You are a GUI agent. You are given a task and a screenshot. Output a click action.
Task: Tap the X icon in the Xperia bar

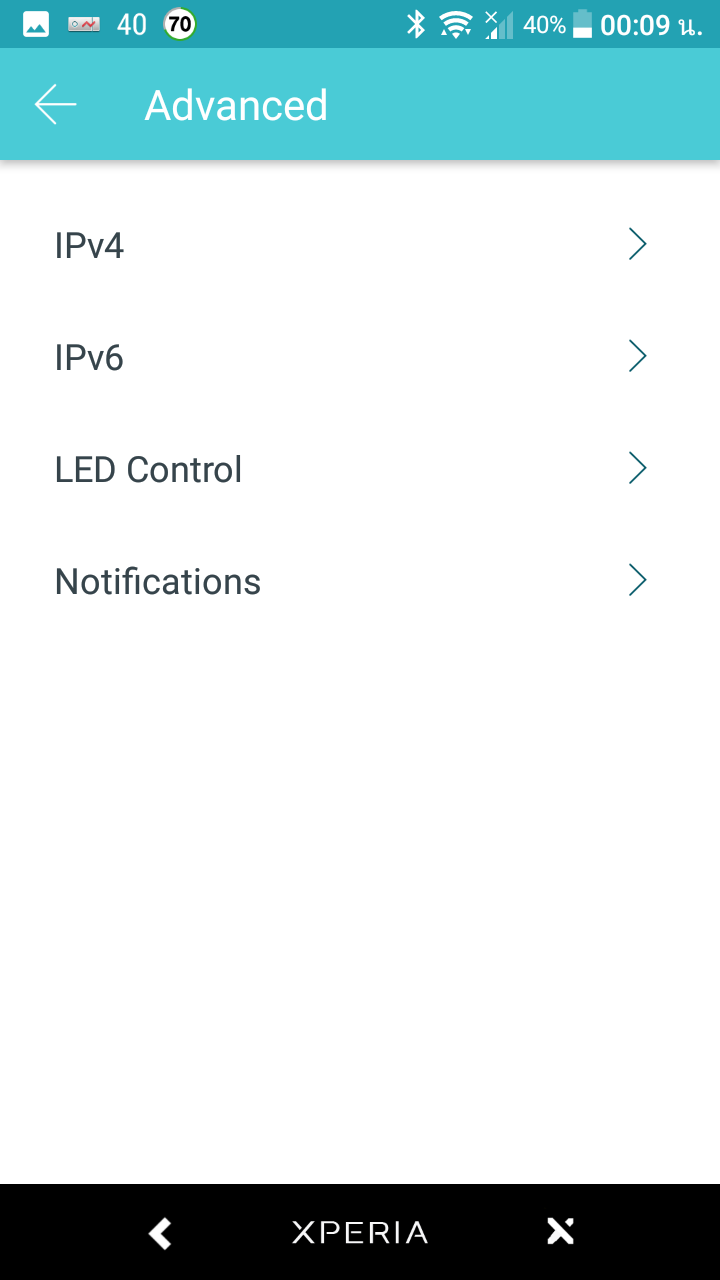[x=560, y=1232]
